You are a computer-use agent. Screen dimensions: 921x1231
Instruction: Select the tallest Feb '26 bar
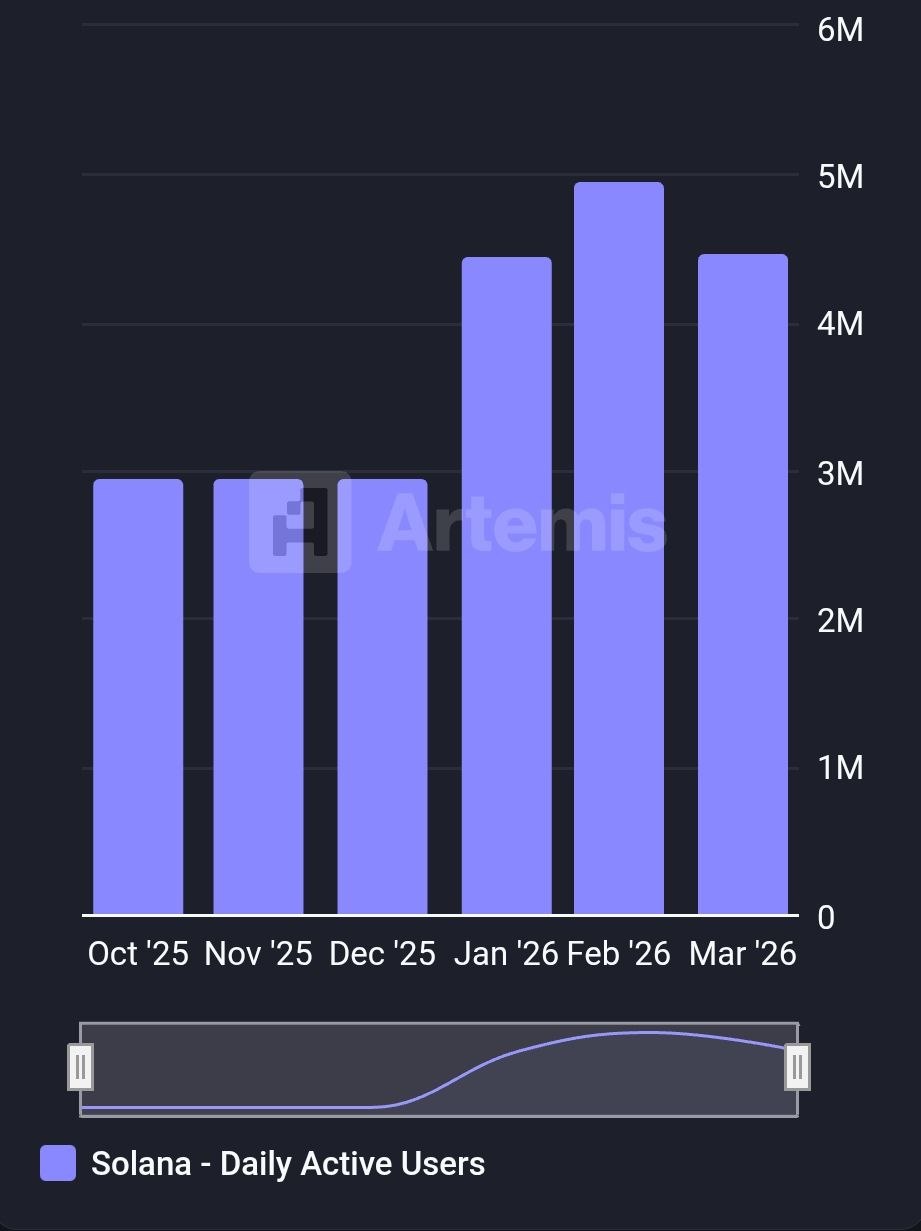pos(618,550)
